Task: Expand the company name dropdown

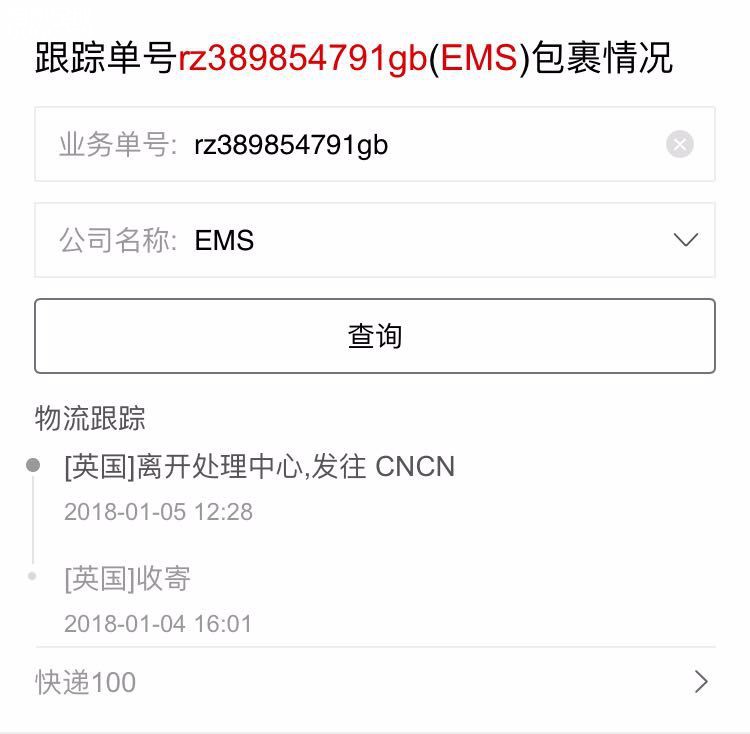Action: 685,240
